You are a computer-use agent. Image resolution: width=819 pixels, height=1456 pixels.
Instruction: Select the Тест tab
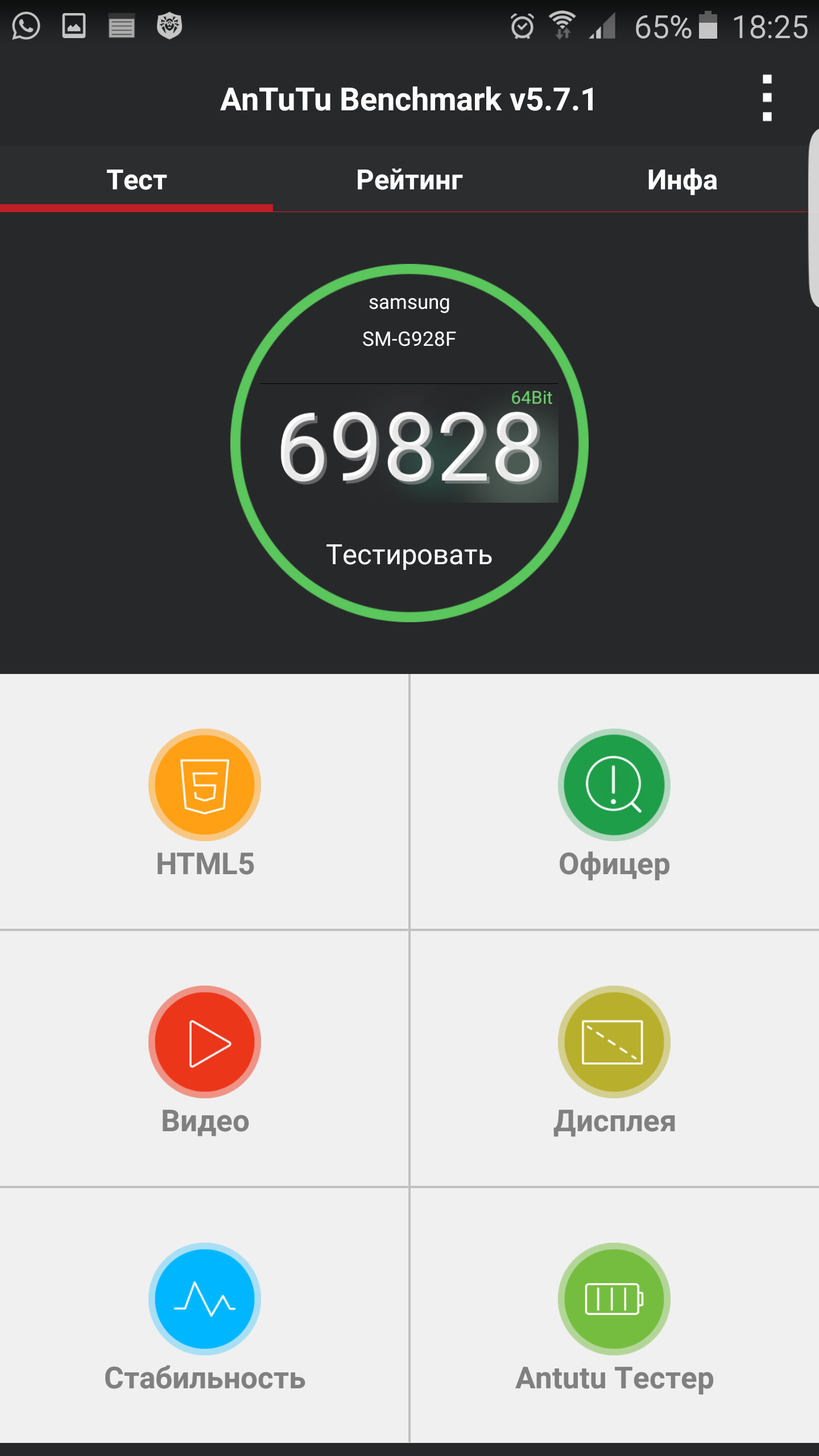[x=136, y=180]
